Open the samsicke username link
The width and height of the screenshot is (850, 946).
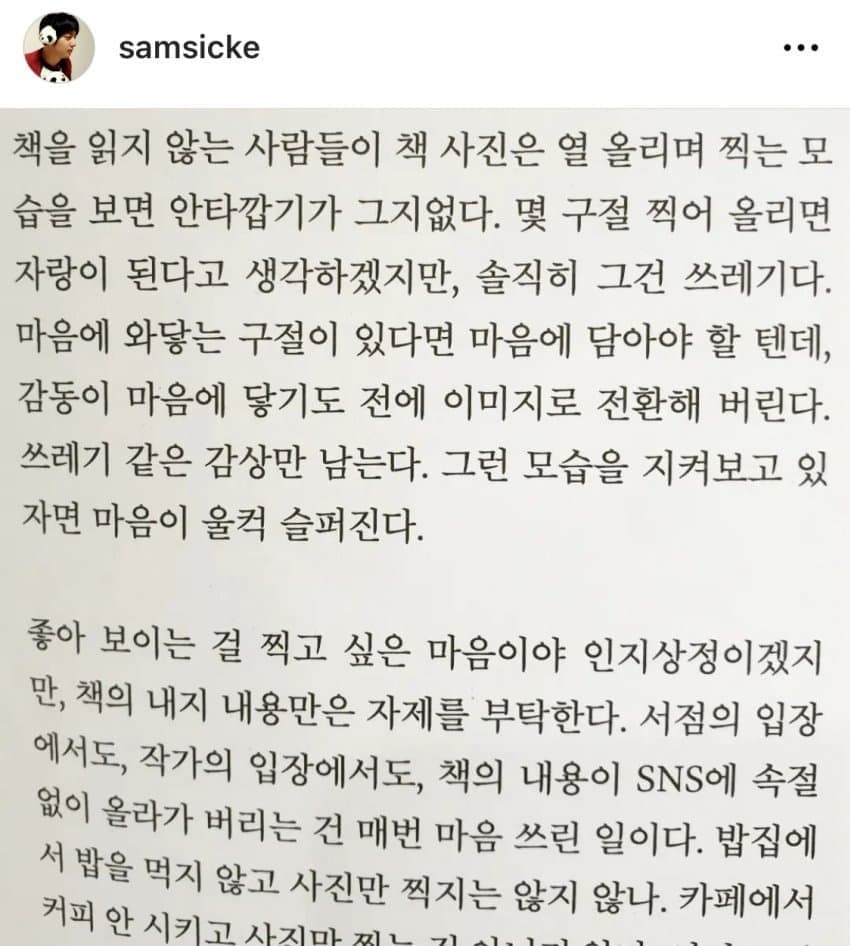point(188,48)
